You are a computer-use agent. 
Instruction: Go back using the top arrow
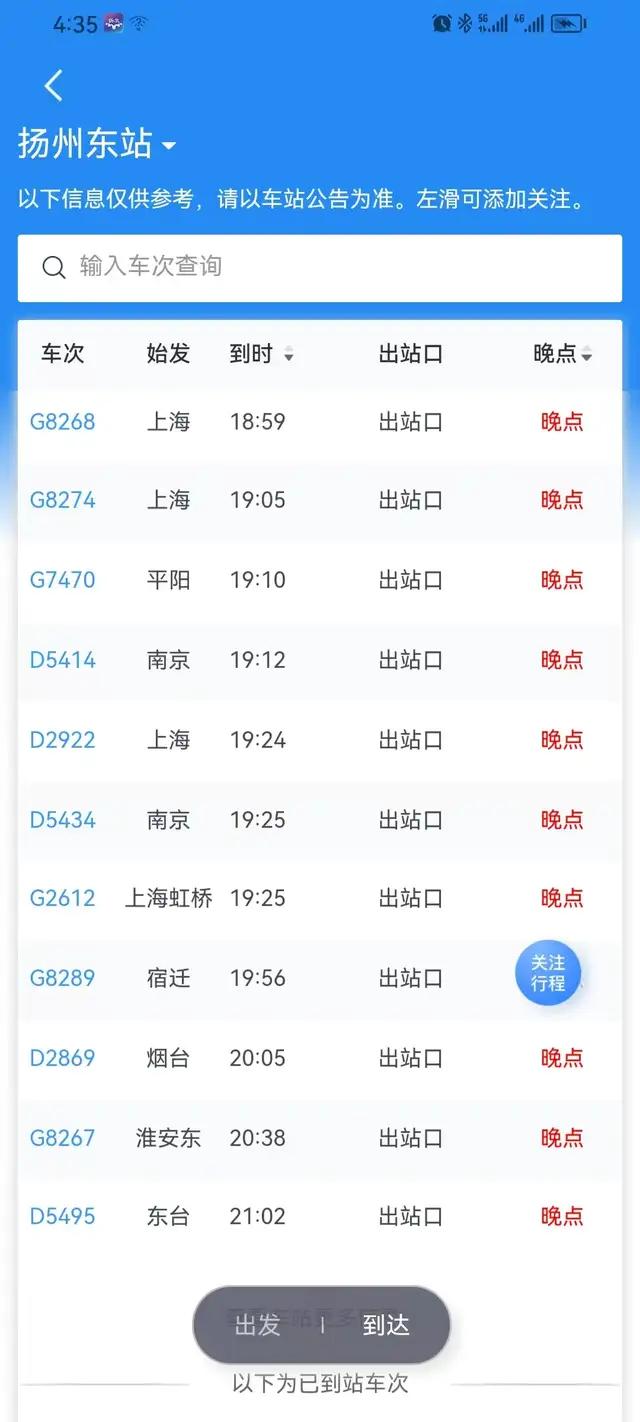[x=54, y=86]
